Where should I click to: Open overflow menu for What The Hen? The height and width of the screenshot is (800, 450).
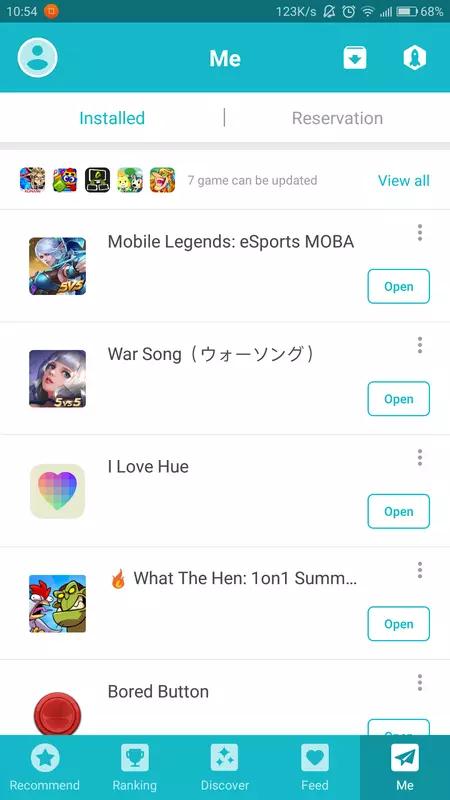[x=419, y=570]
